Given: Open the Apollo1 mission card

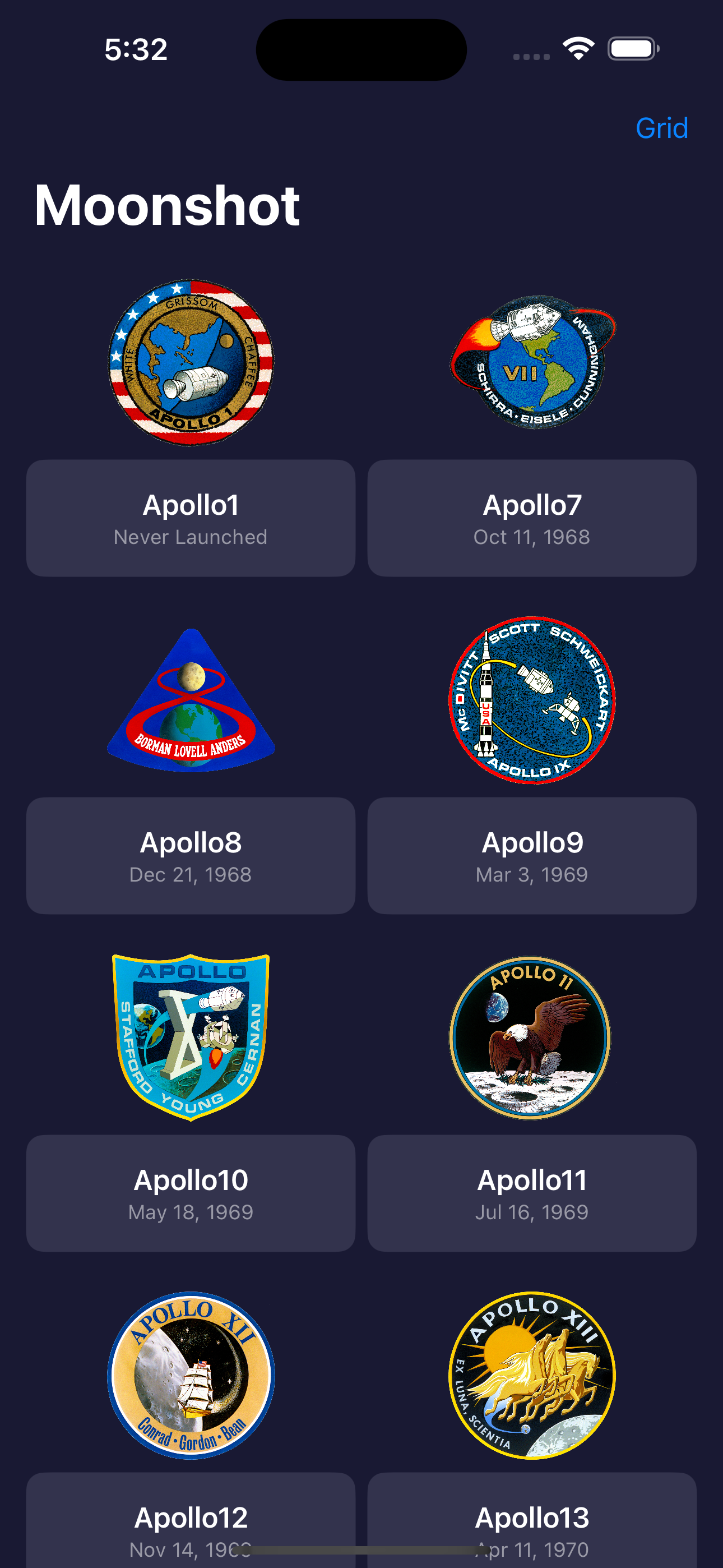Looking at the screenshot, I should coord(191,426).
